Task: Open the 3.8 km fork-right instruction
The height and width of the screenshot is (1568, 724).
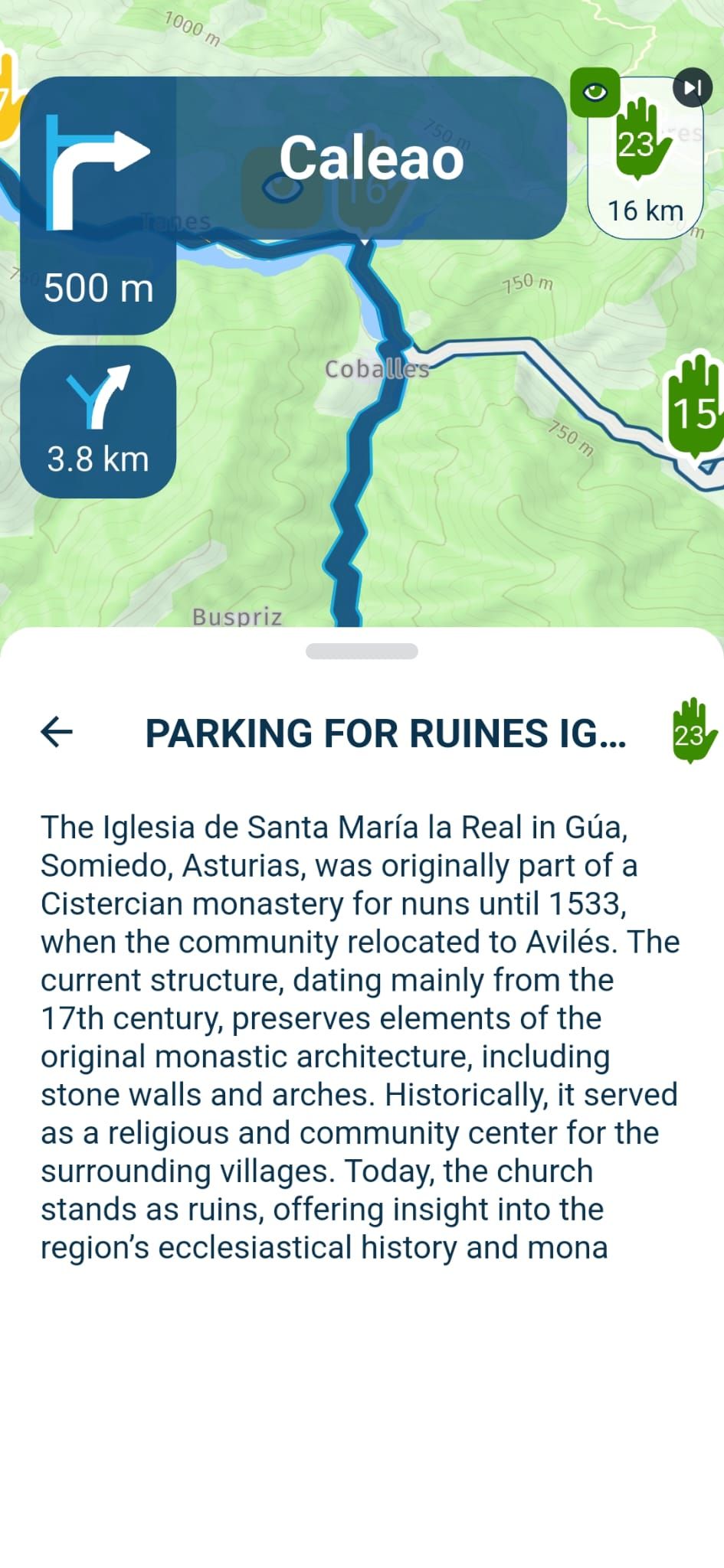Action: click(x=98, y=421)
